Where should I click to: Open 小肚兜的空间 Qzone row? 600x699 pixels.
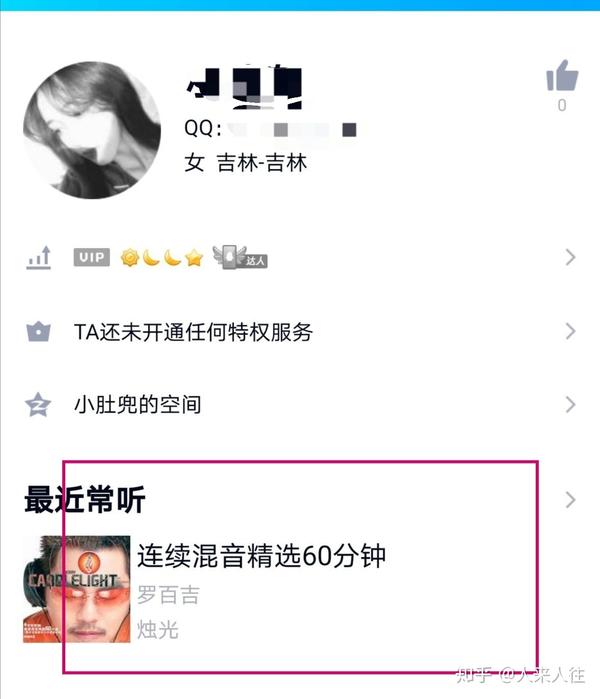tap(300, 405)
